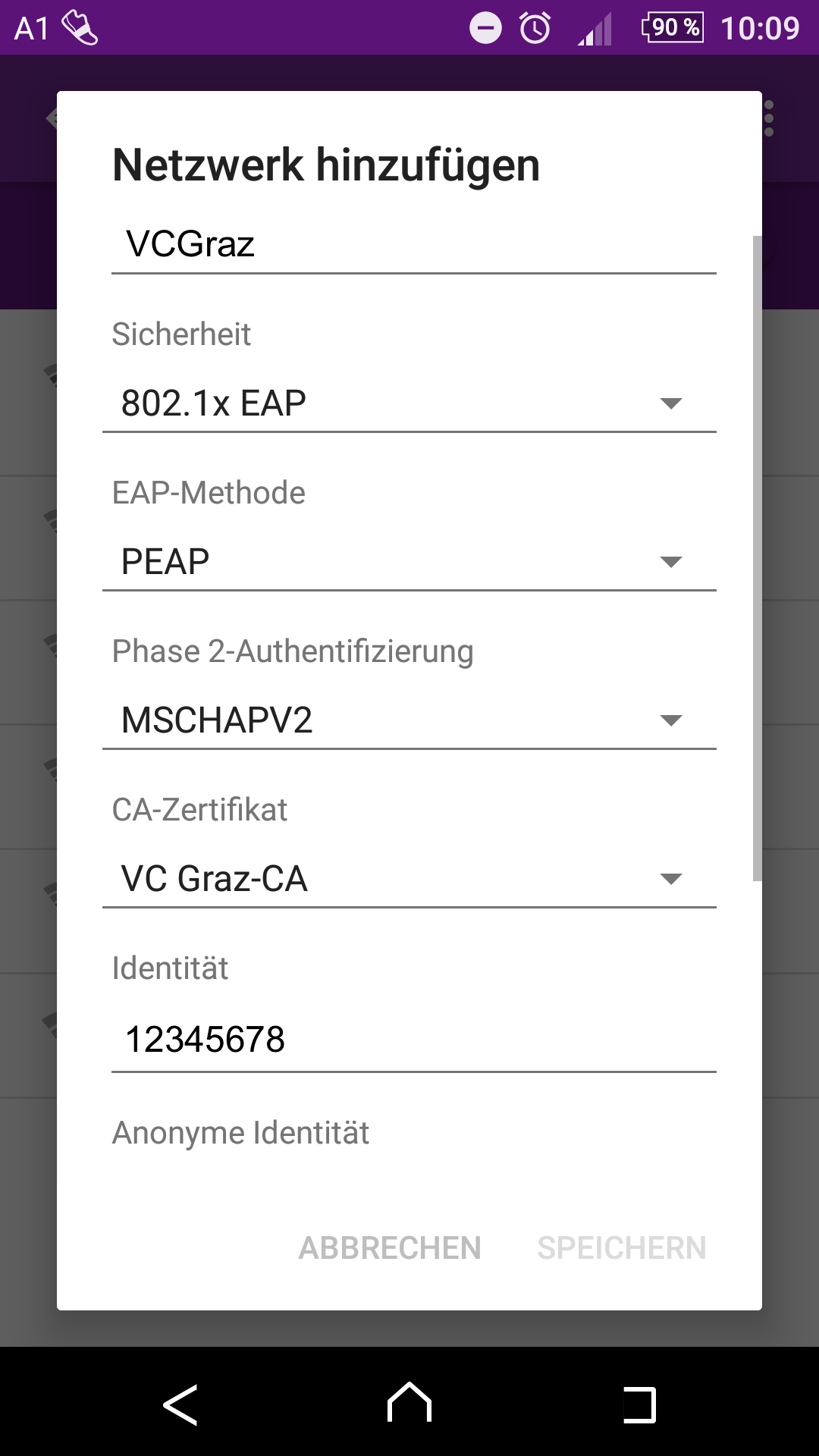Open the Sicherheit dropdown showing 802.1x EAP
Image resolution: width=819 pixels, height=1456 pixels.
pyautogui.click(x=409, y=403)
